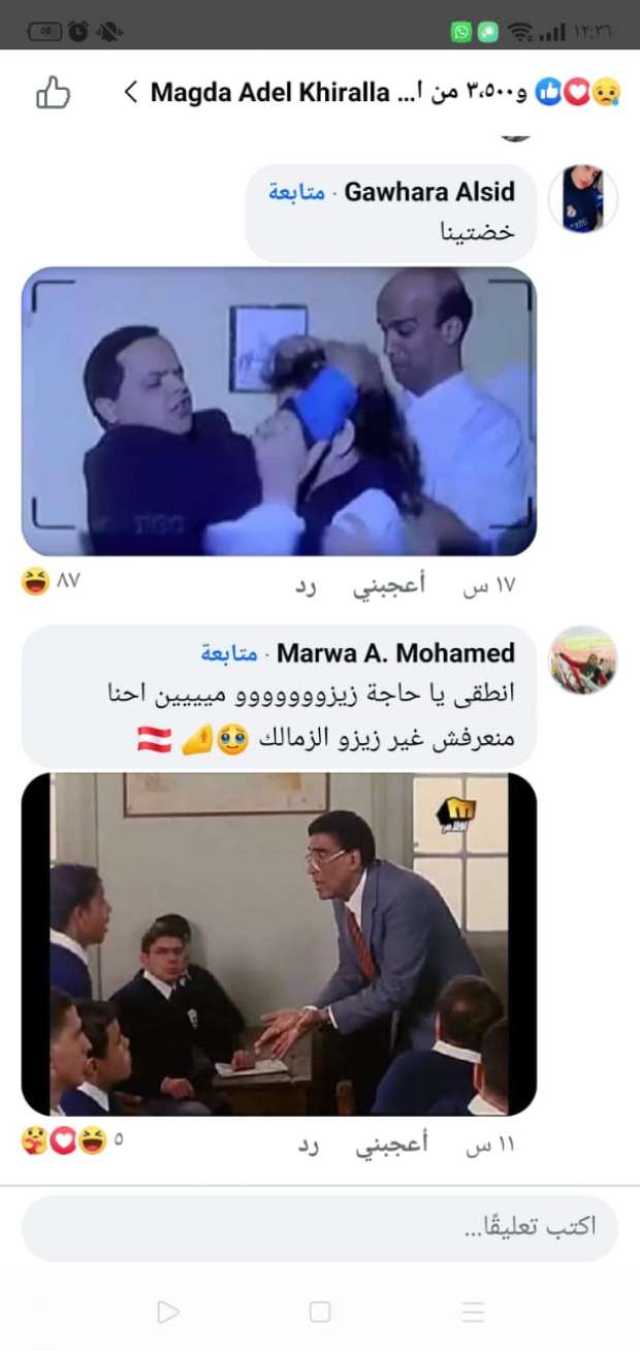Viewport: 640px width, 1351px height.
Task: Like Marwa A. Mohamed's comment
Action: coord(388,1145)
